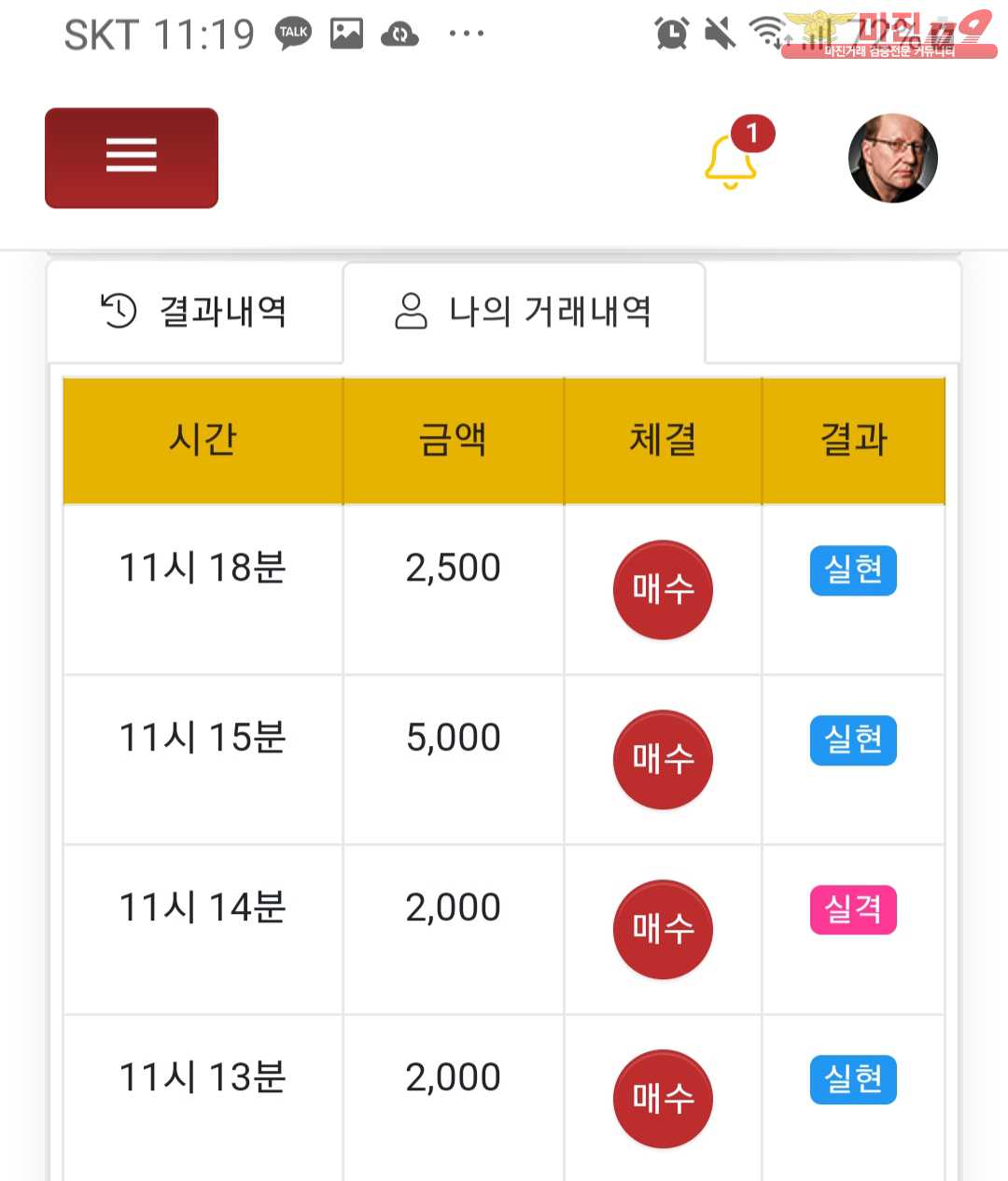Open the profile avatar
Screen dimensions: 1008x1181
coord(892,159)
